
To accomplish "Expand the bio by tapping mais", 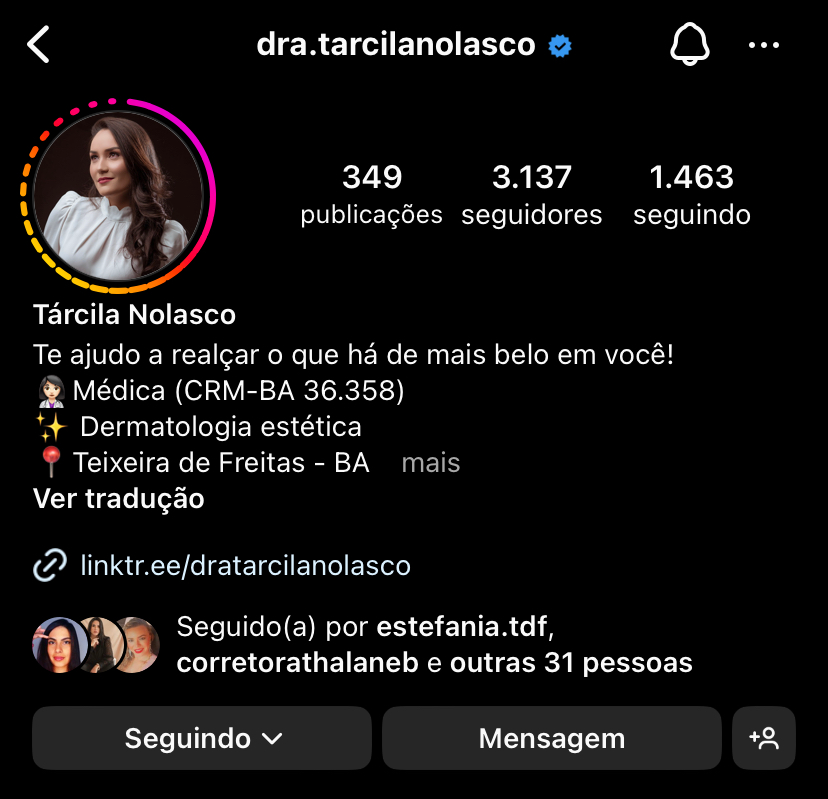I will point(430,462).
